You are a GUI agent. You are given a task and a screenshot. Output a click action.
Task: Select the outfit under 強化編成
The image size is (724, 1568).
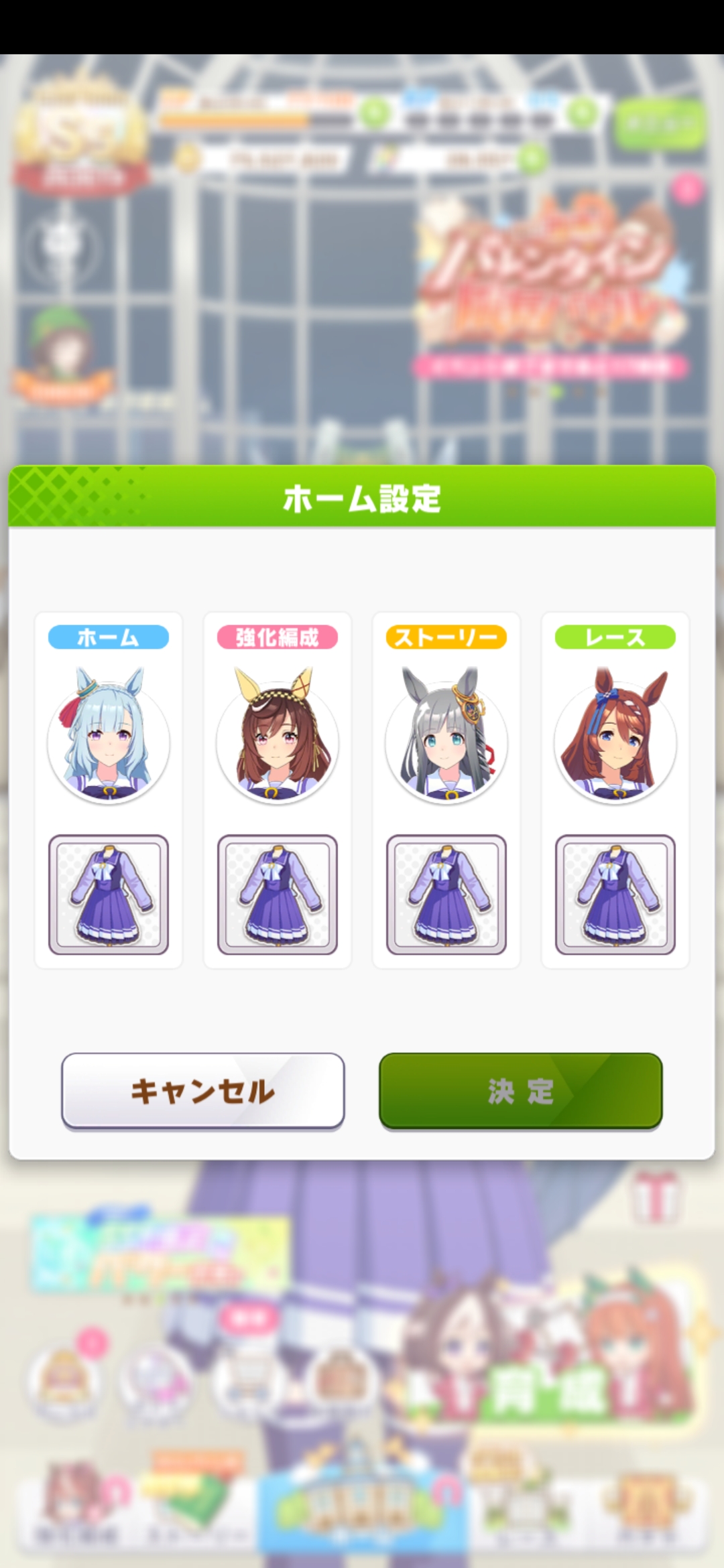point(278,895)
